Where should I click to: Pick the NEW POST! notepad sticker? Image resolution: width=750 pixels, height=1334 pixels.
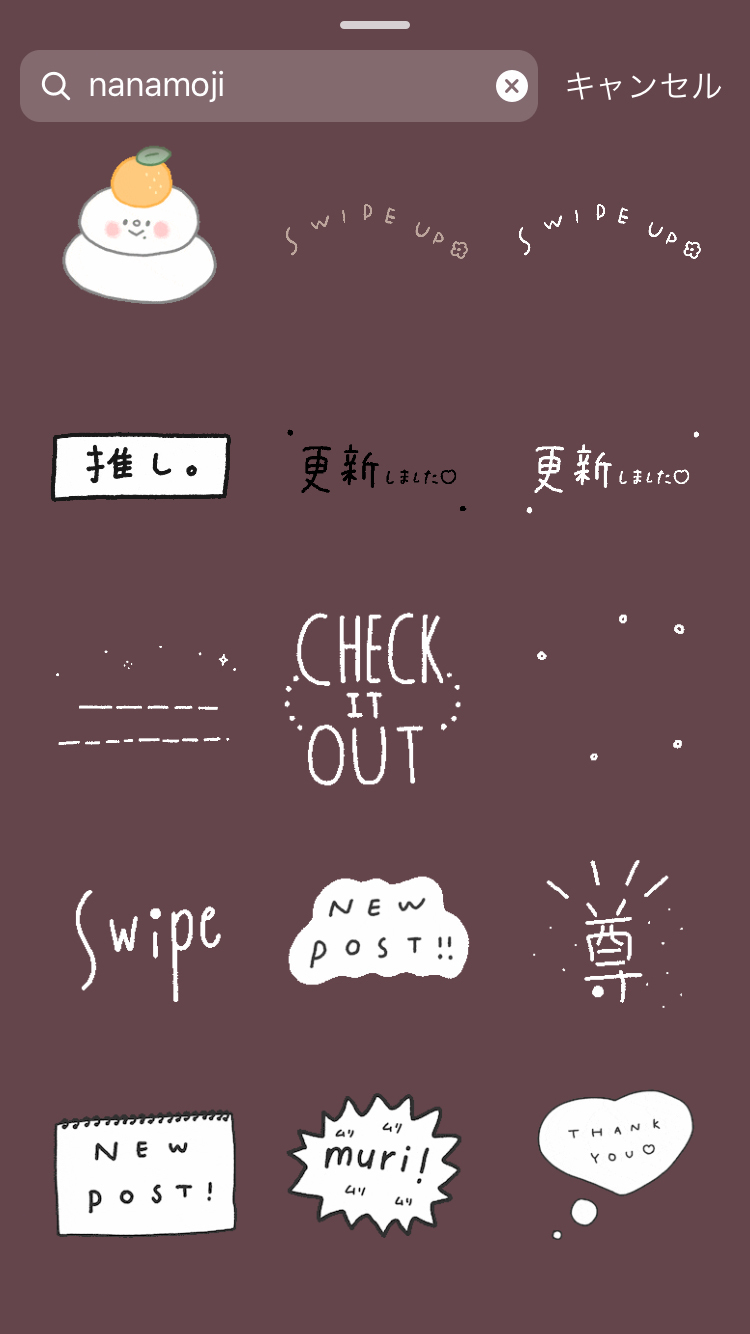[x=145, y=1172]
